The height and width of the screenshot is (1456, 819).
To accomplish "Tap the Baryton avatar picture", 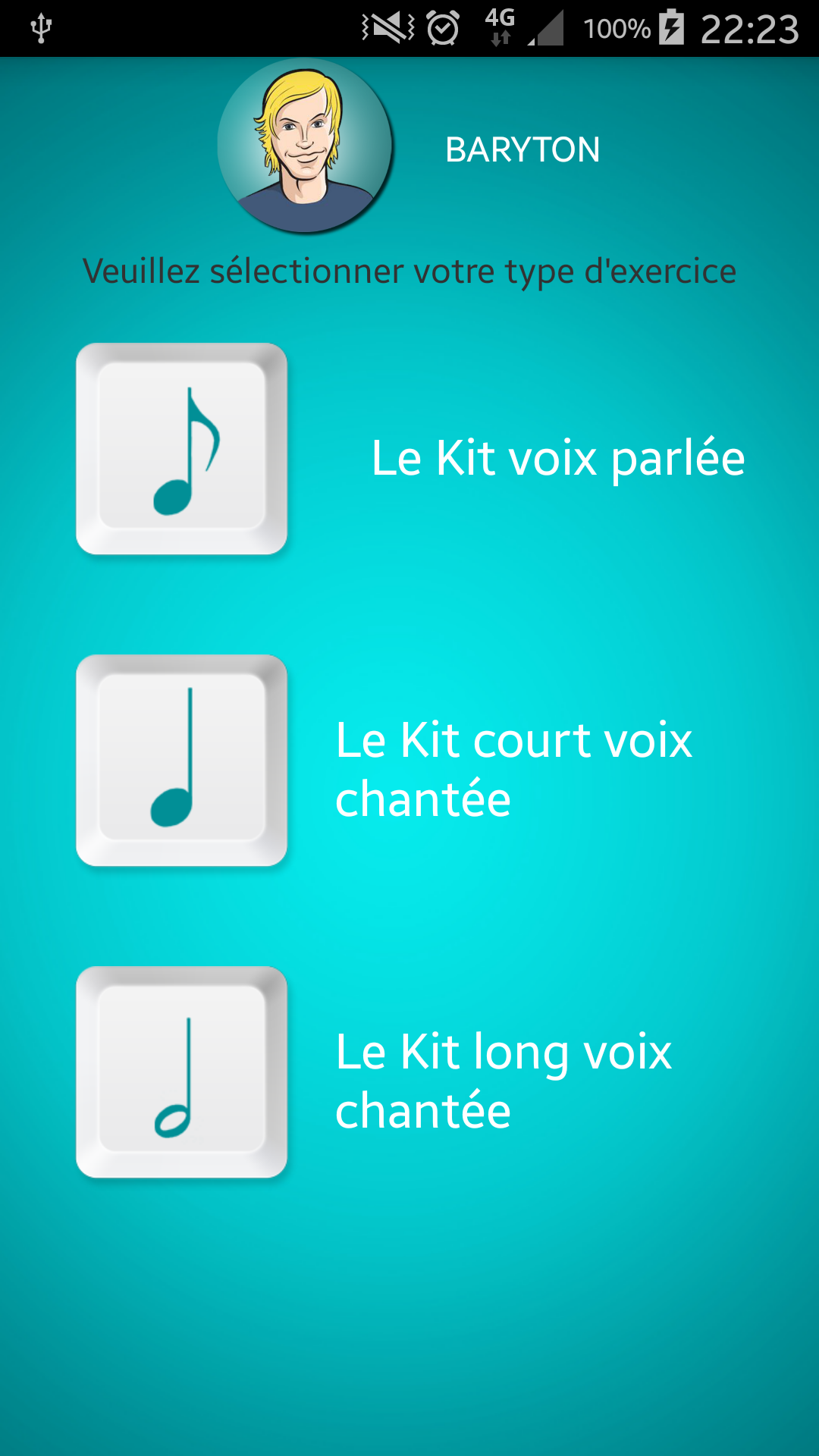I will point(305,146).
